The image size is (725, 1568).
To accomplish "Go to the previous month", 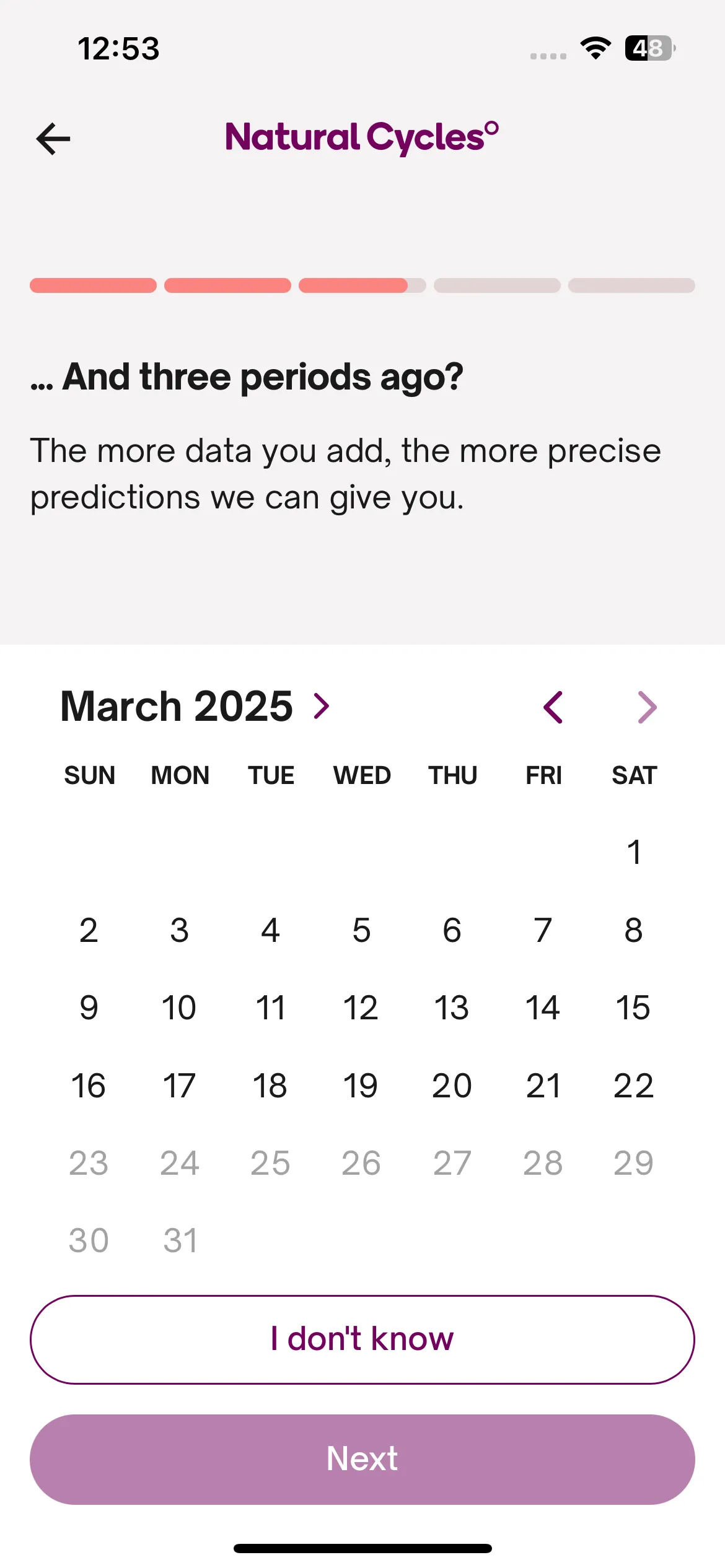I will click(553, 707).
